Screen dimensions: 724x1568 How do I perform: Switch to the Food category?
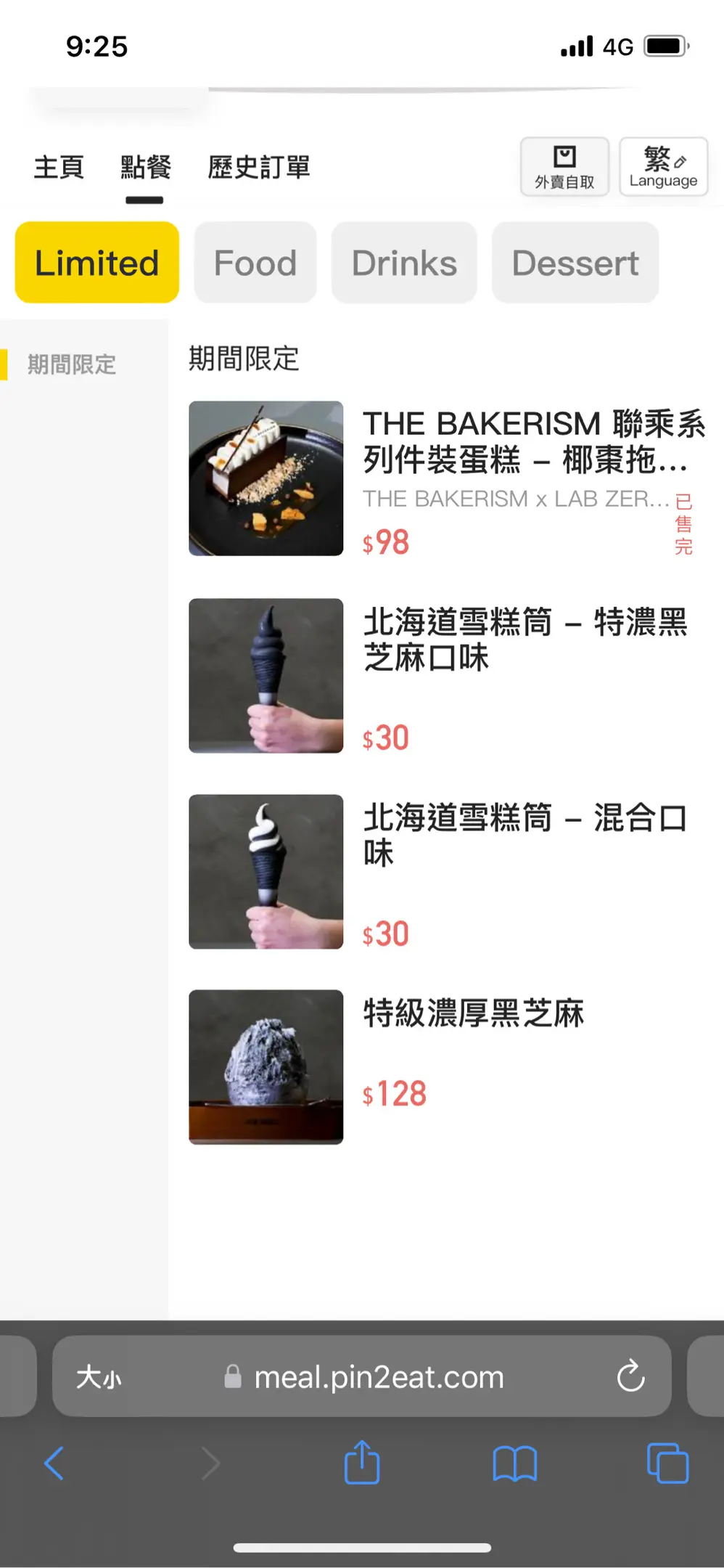255,263
